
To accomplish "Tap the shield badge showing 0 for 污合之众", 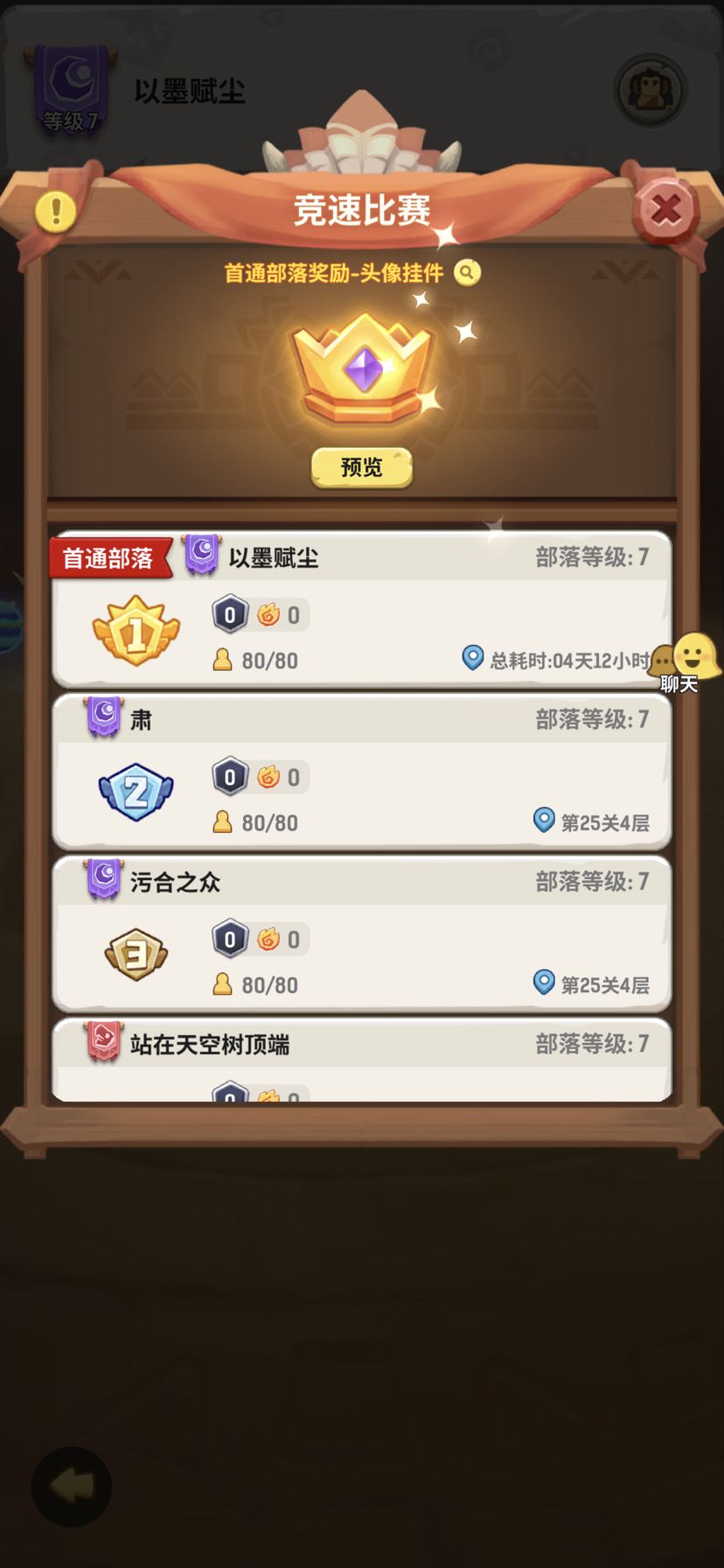I will [229, 938].
